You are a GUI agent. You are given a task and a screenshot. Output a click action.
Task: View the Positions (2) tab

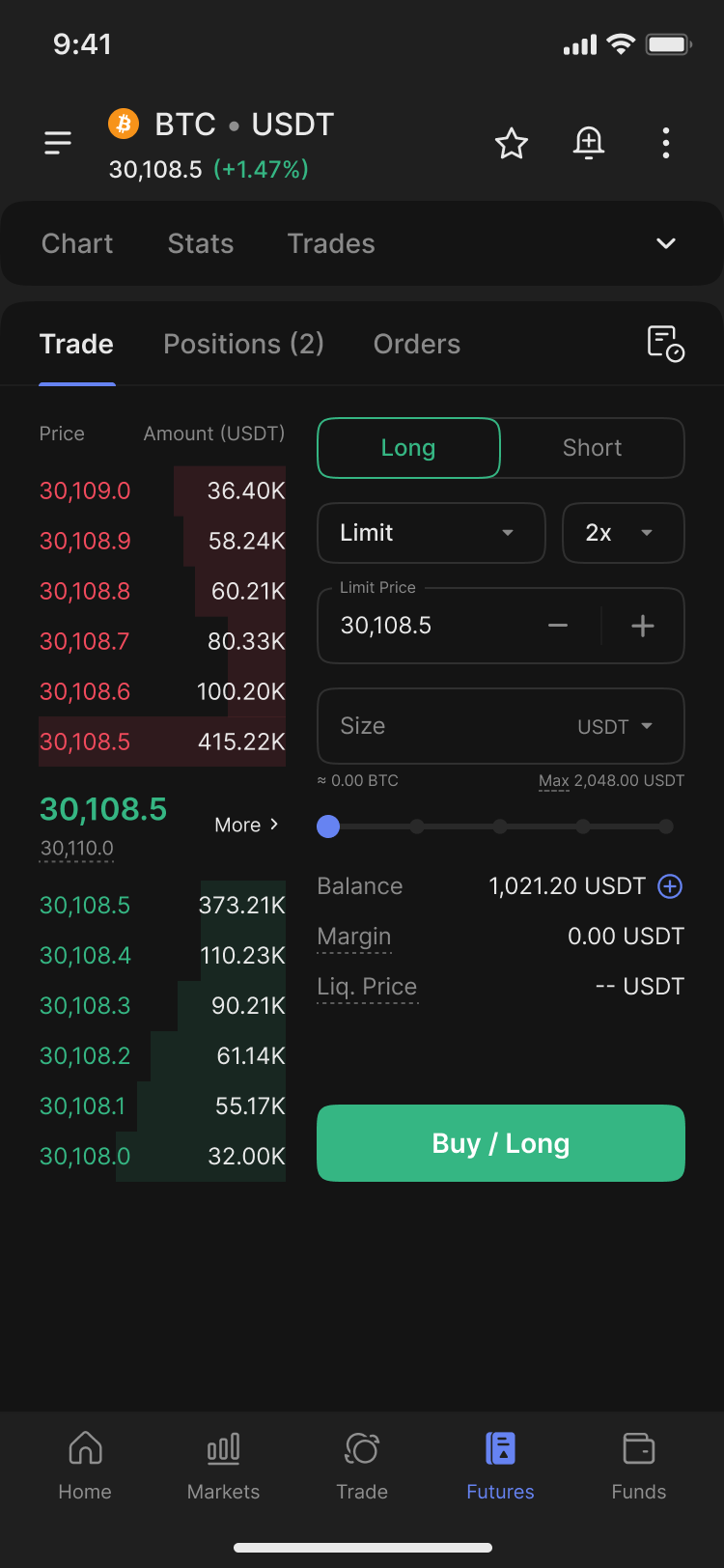(x=243, y=344)
